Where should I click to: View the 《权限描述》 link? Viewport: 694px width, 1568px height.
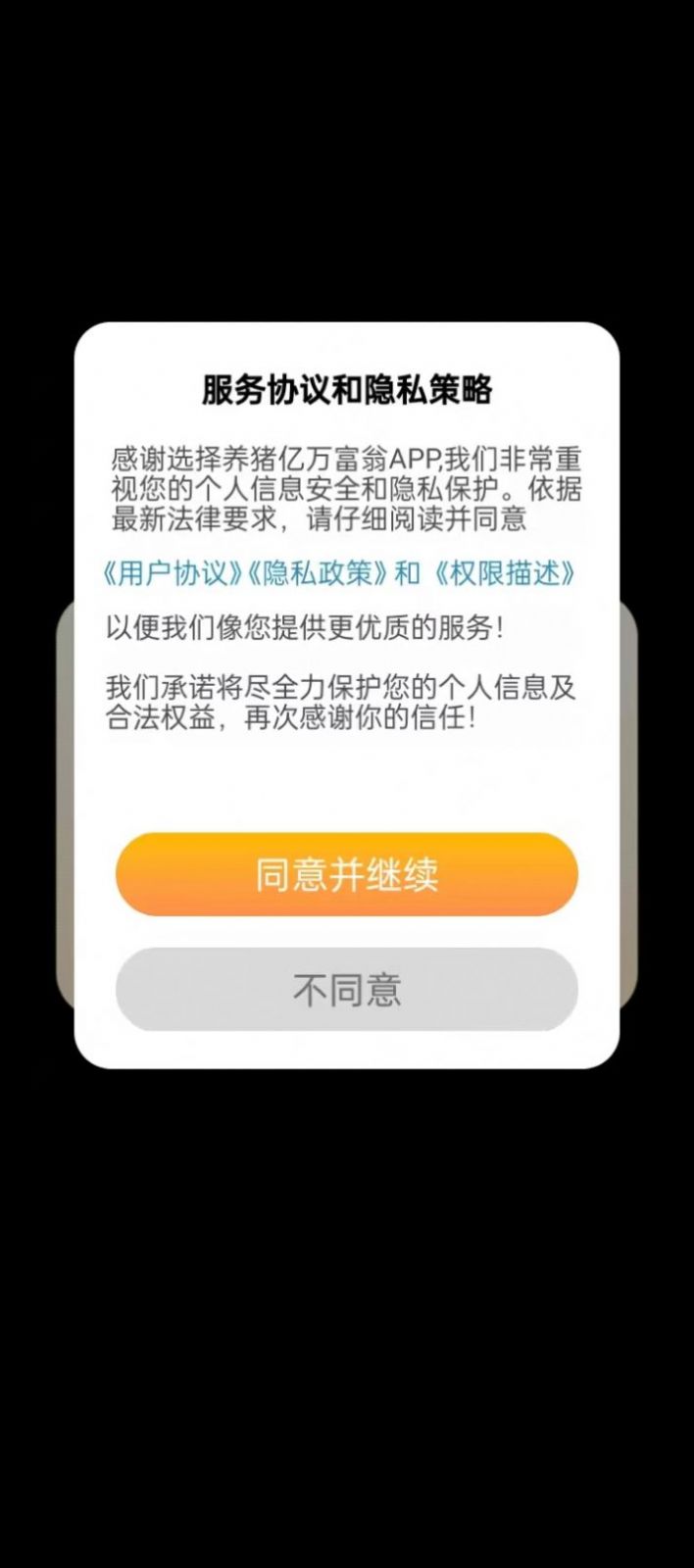504,573
